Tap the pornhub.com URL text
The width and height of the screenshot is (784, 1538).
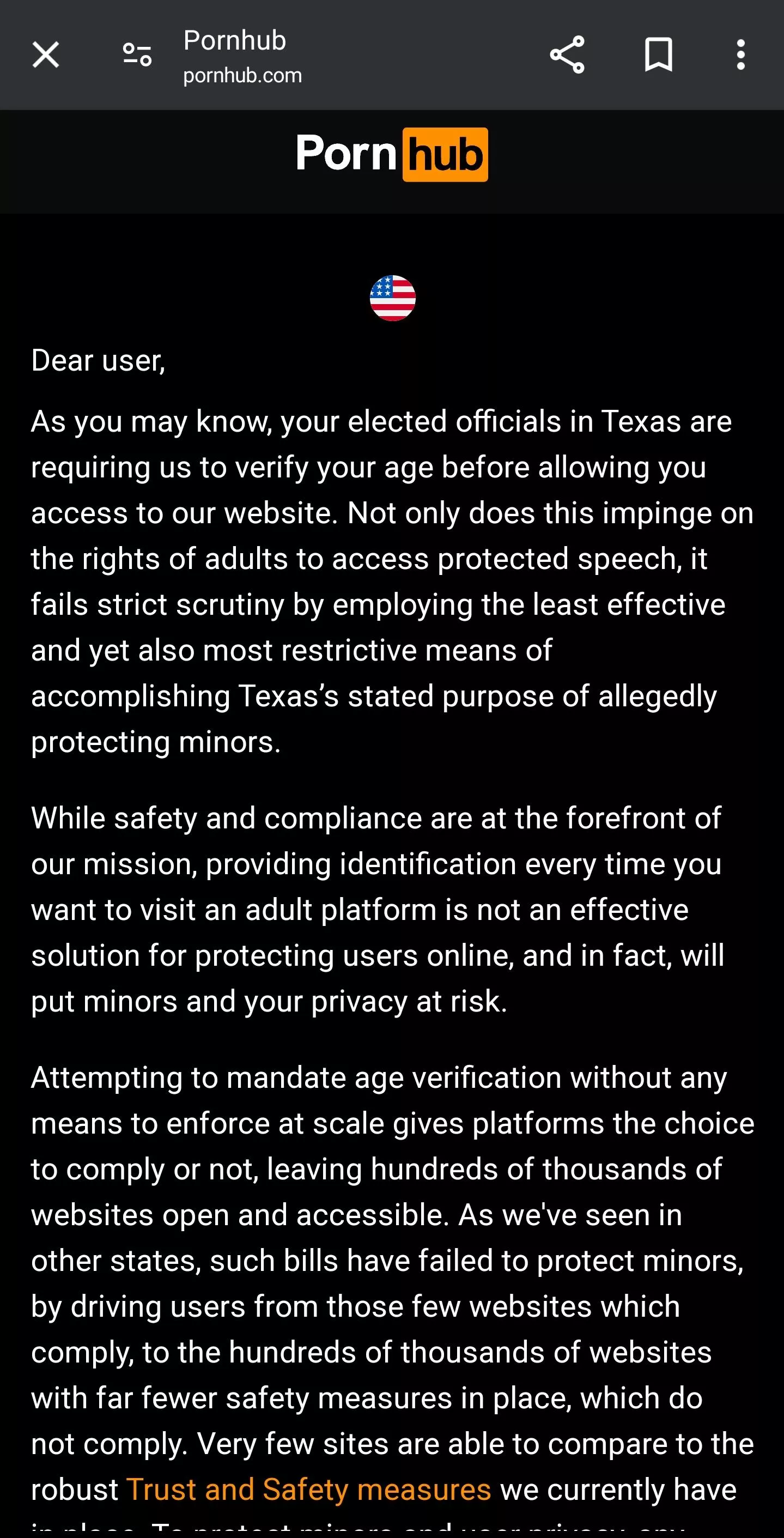pyautogui.click(x=241, y=75)
